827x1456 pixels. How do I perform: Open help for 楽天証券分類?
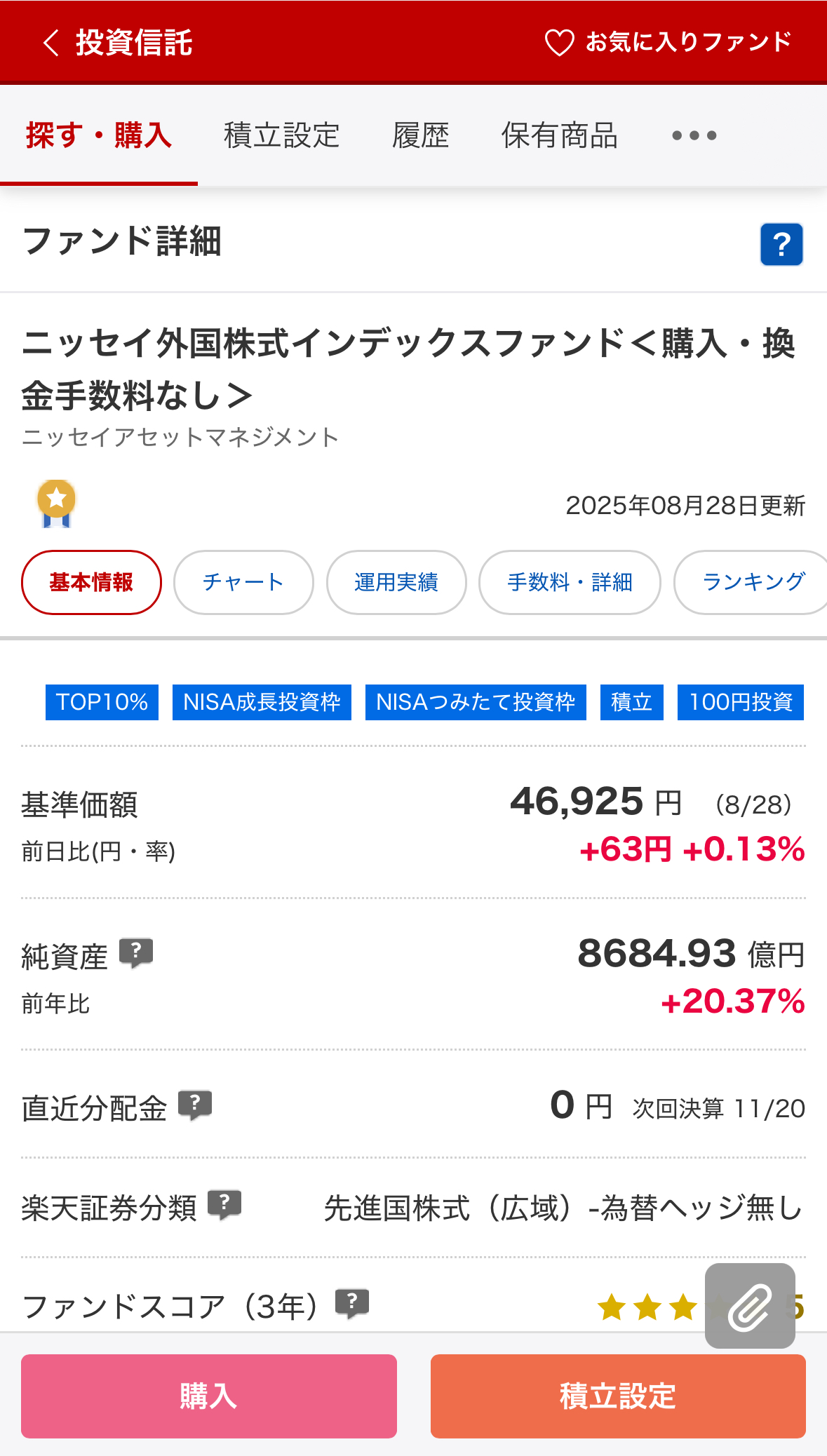click(x=224, y=1206)
